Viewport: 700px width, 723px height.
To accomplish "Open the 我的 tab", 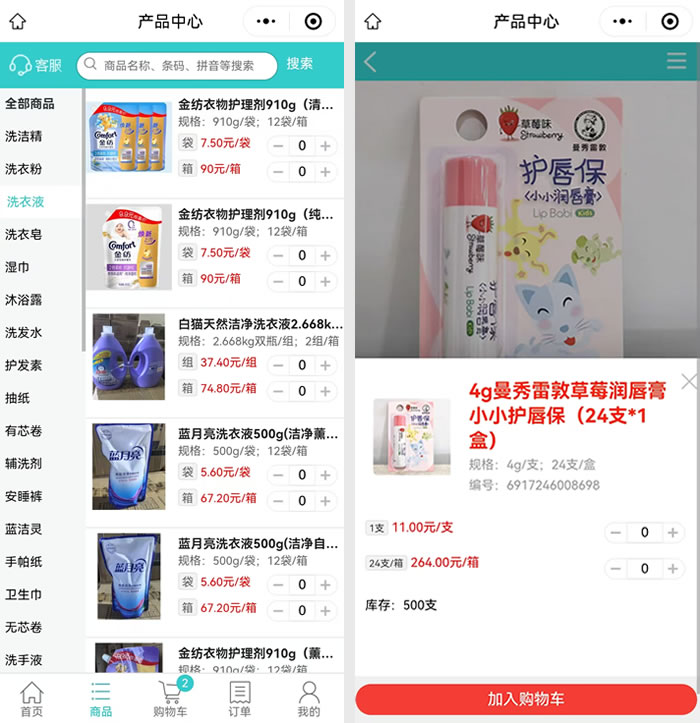I will click(309, 699).
